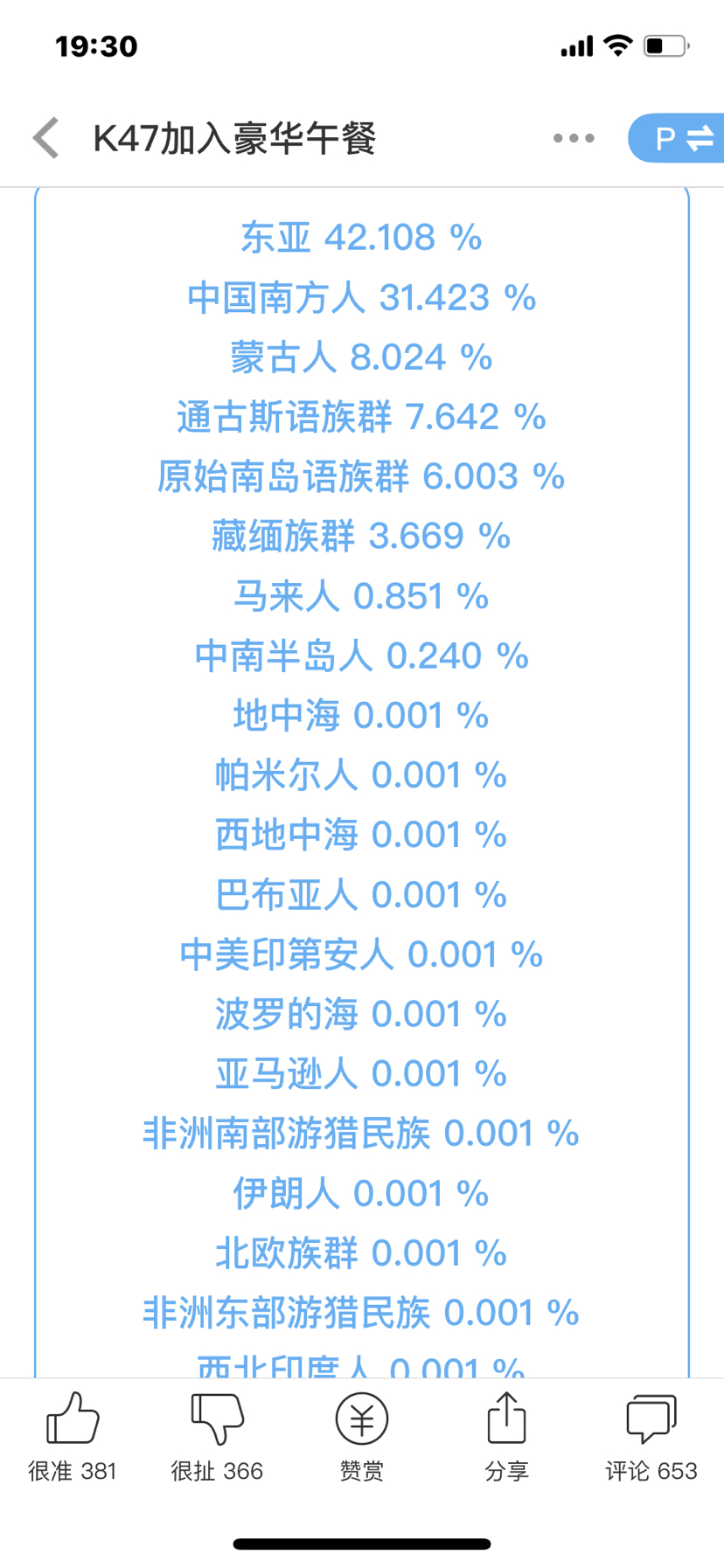The height and width of the screenshot is (1568, 724).
Task: Share this result with 分享
Action: pyautogui.click(x=506, y=1438)
